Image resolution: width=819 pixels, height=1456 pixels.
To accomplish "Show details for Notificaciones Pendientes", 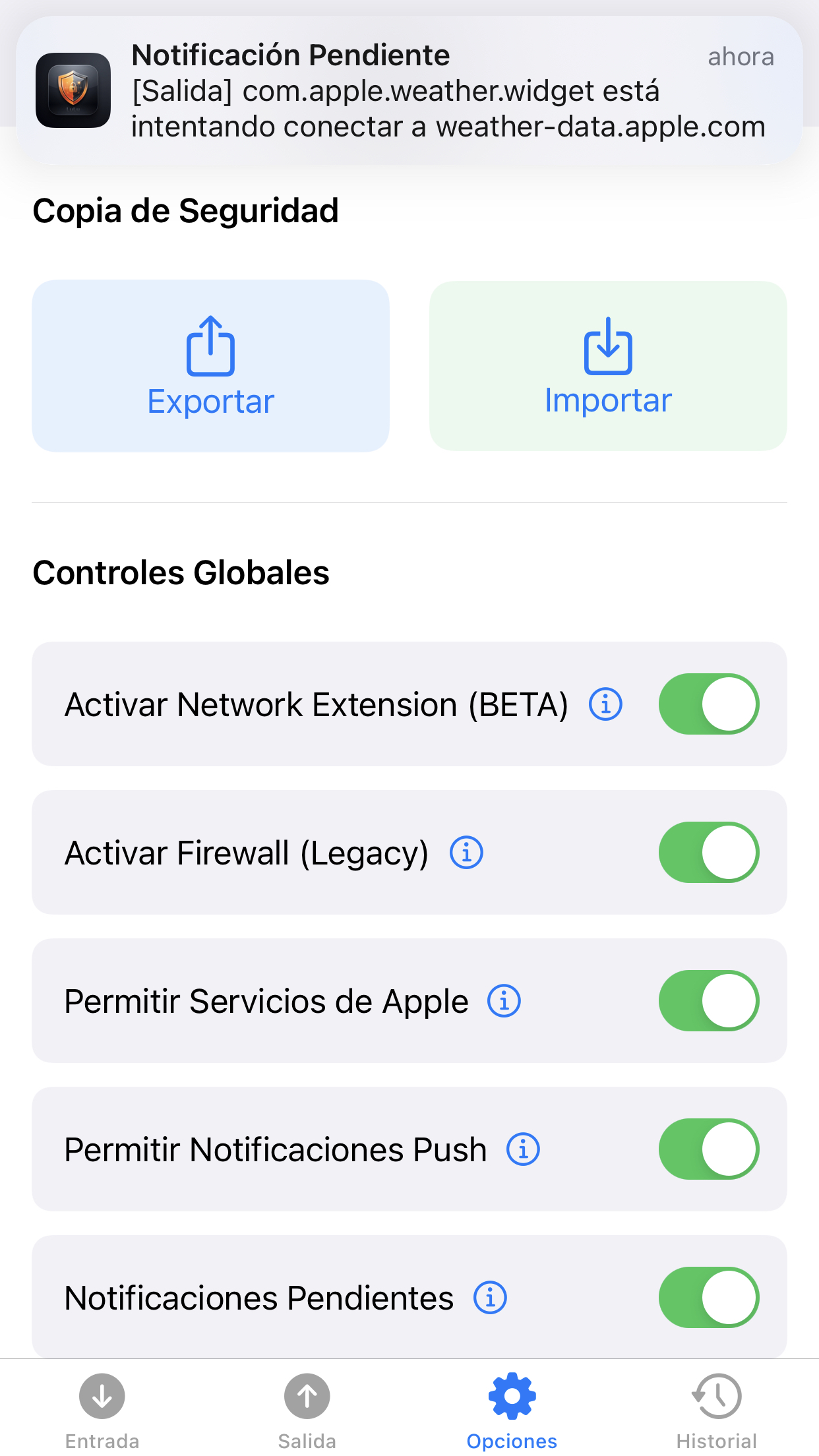I will click(x=490, y=1297).
